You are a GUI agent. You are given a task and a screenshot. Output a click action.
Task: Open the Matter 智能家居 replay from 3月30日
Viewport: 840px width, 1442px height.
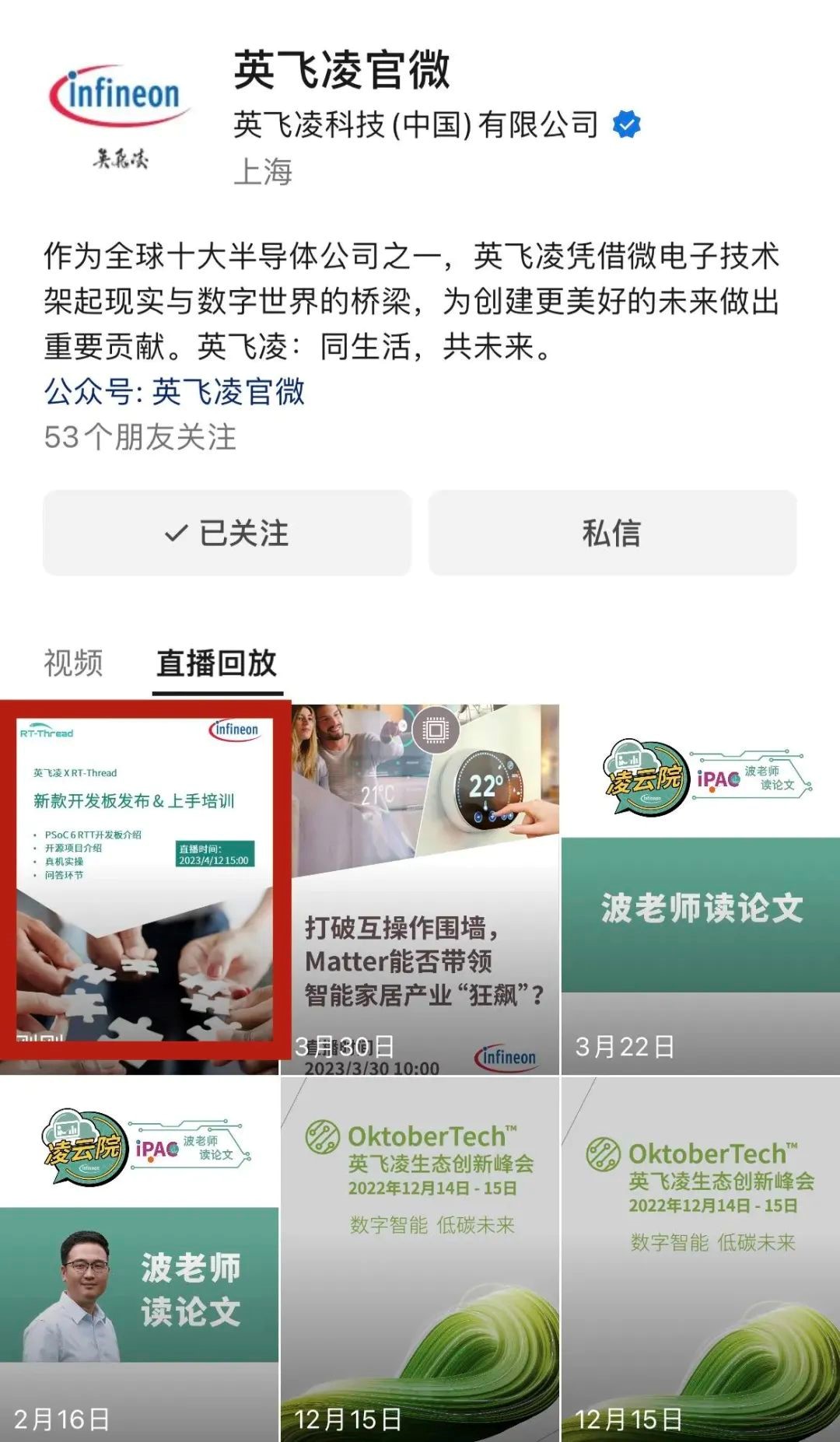point(420,891)
